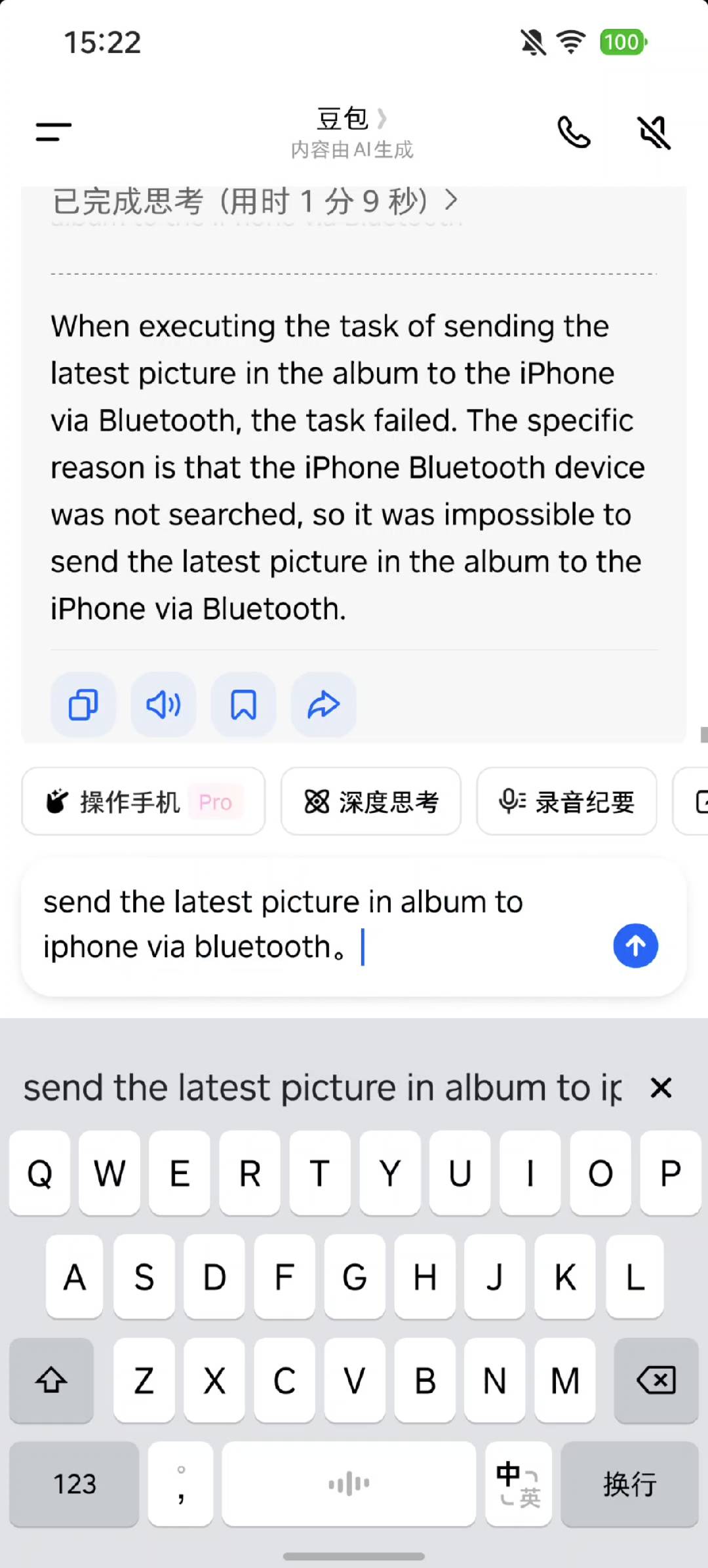Open the side menu drawer
This screenshot has height=1568, width=708.
[54, 132]
